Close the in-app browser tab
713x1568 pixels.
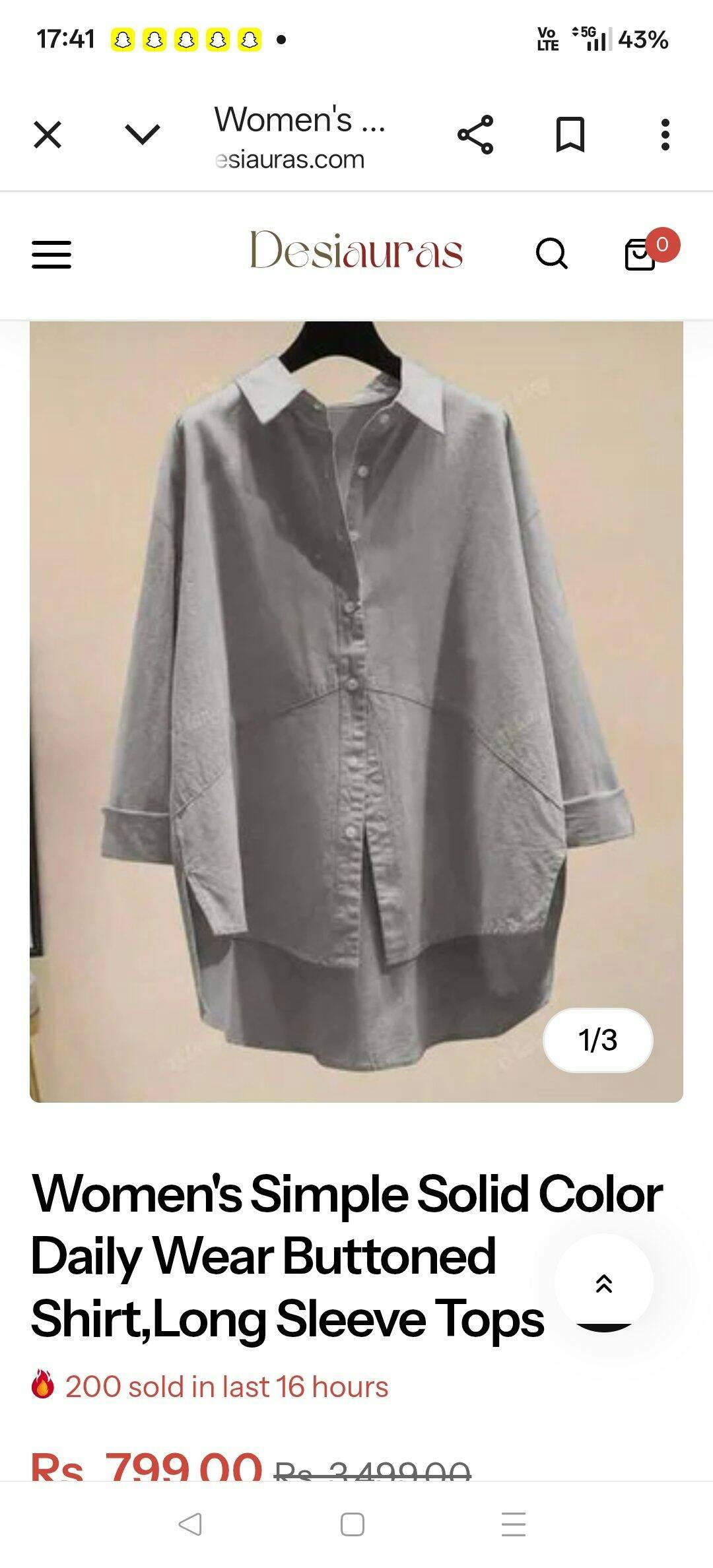coord(48,135)
